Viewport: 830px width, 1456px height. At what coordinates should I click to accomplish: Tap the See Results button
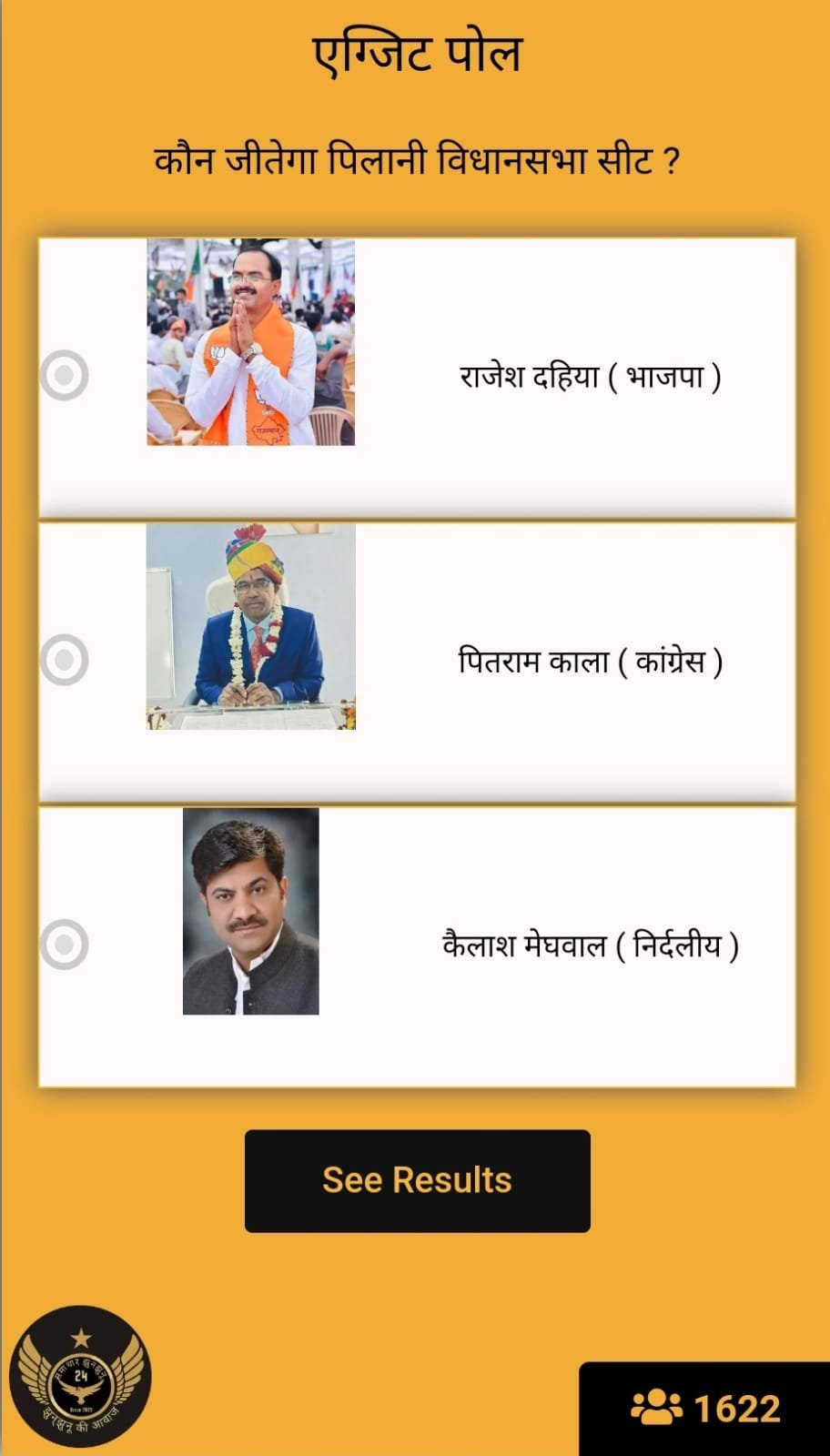click(x=417, y=1180)
